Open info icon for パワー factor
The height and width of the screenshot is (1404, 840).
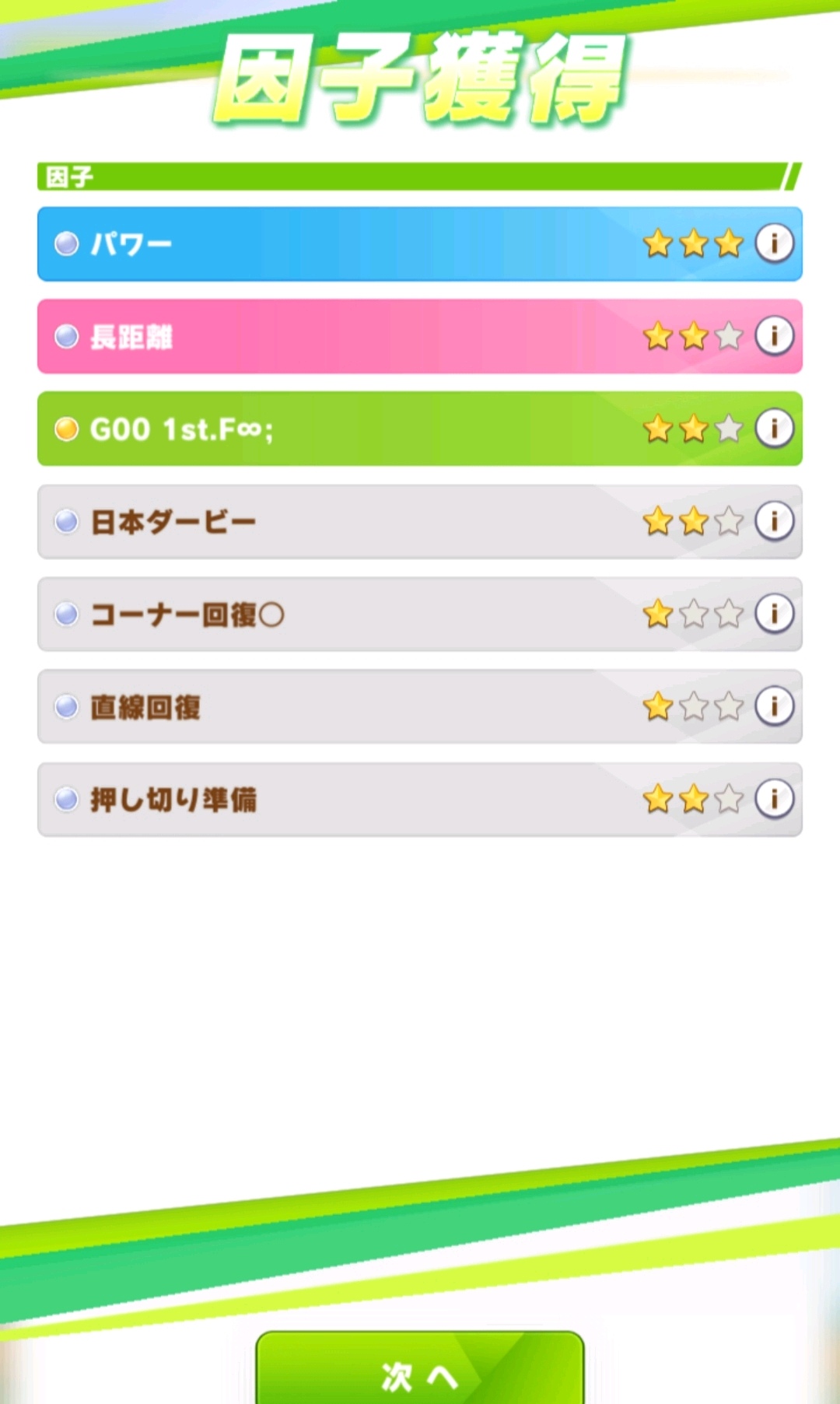click(774, 243)
